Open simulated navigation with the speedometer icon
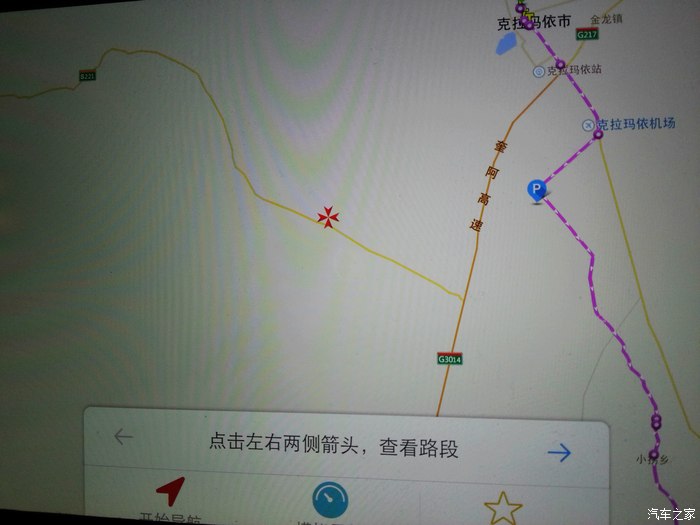 (330, 499)
